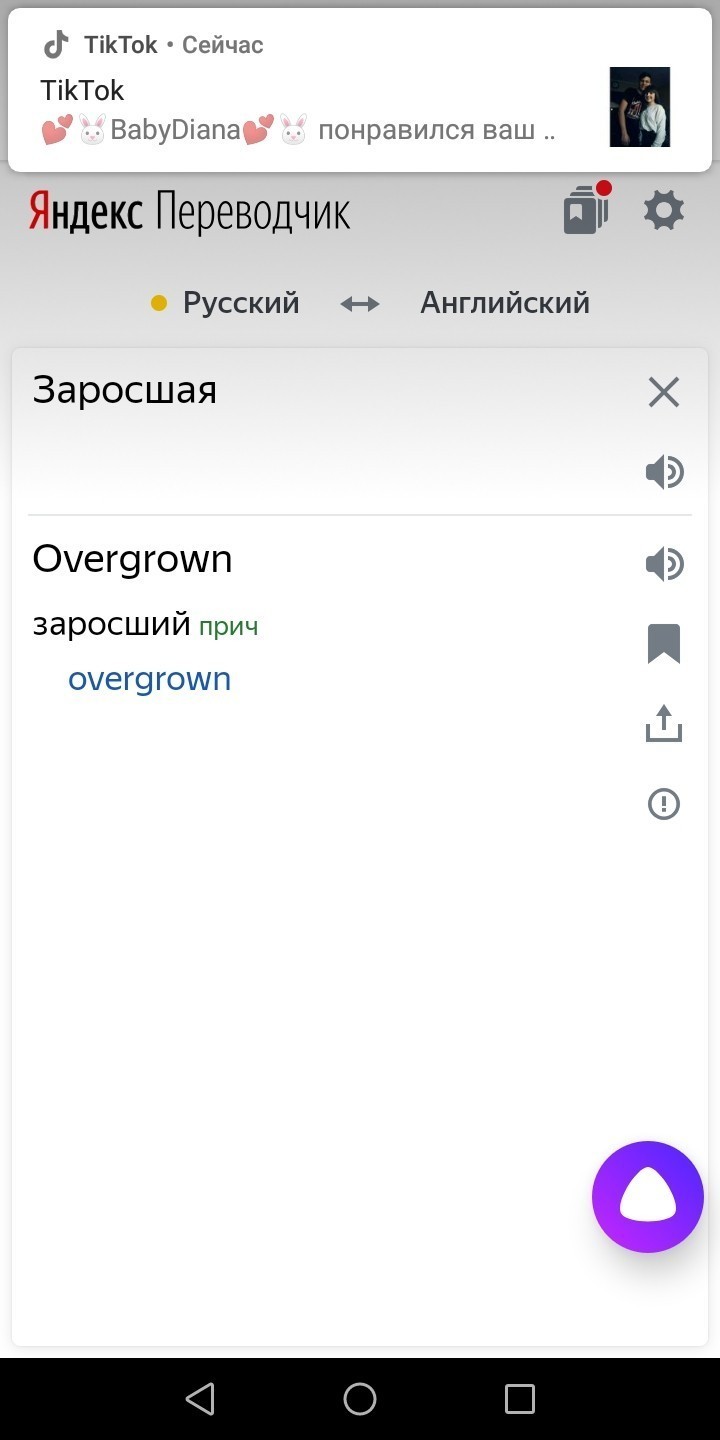
Task: Play pronunciation of Overgrown
Action: click(x=664, y=564)
